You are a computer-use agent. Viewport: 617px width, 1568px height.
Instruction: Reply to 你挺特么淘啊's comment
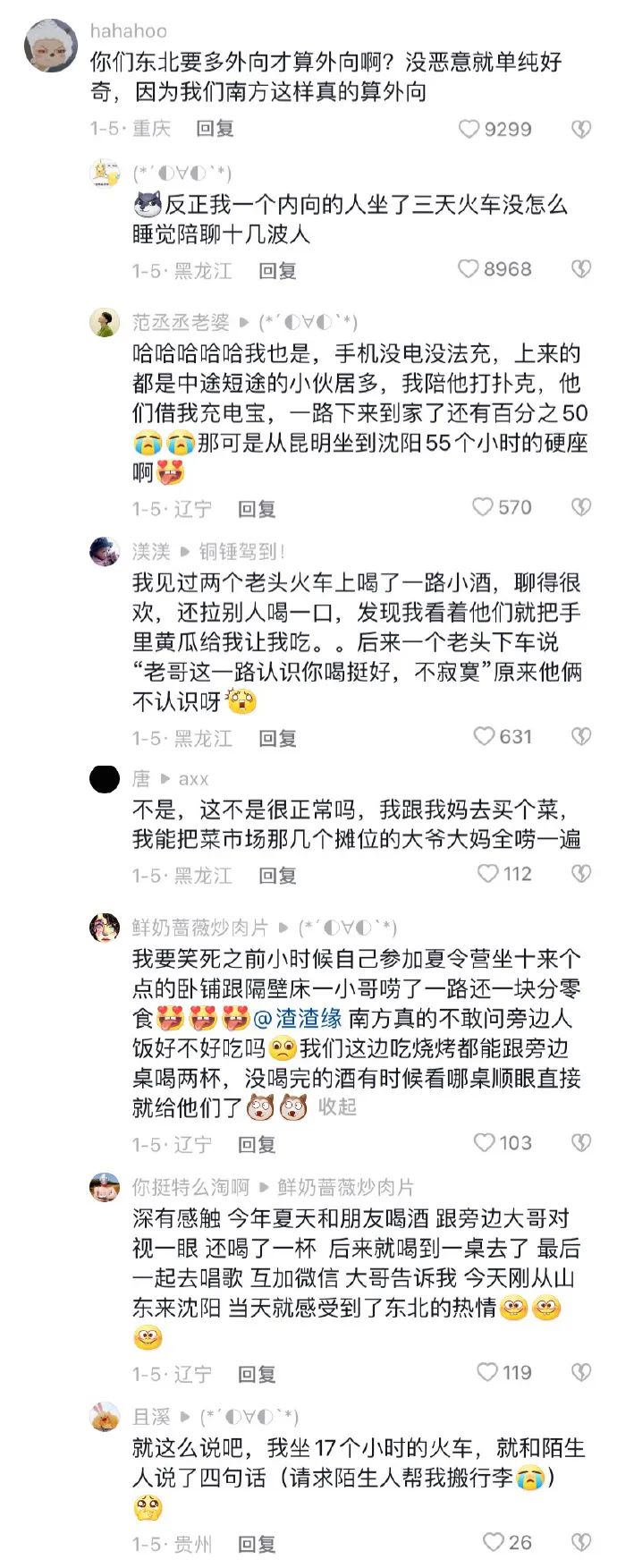pyautogui.click(x=257, y=1374)
